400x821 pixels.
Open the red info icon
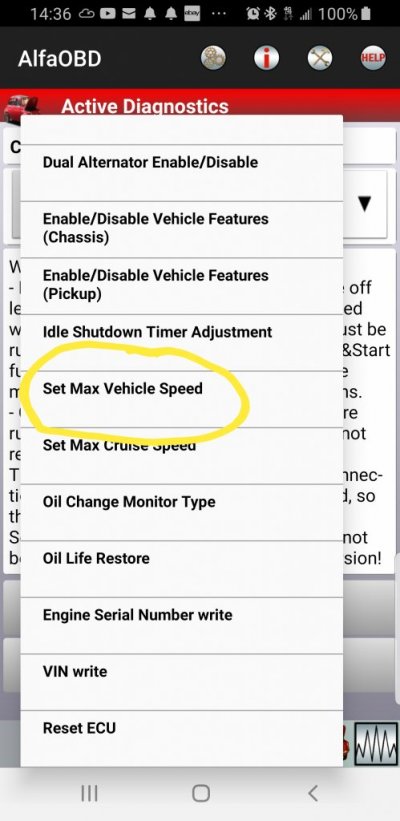point(266,58)
